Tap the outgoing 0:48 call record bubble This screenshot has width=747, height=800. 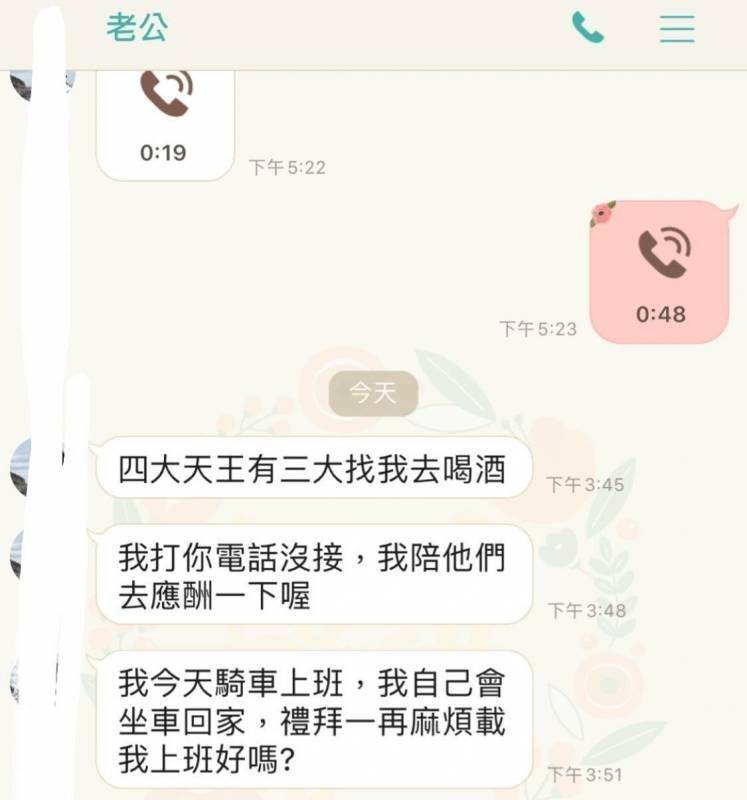pyautogui.click(x=661, y=272)
